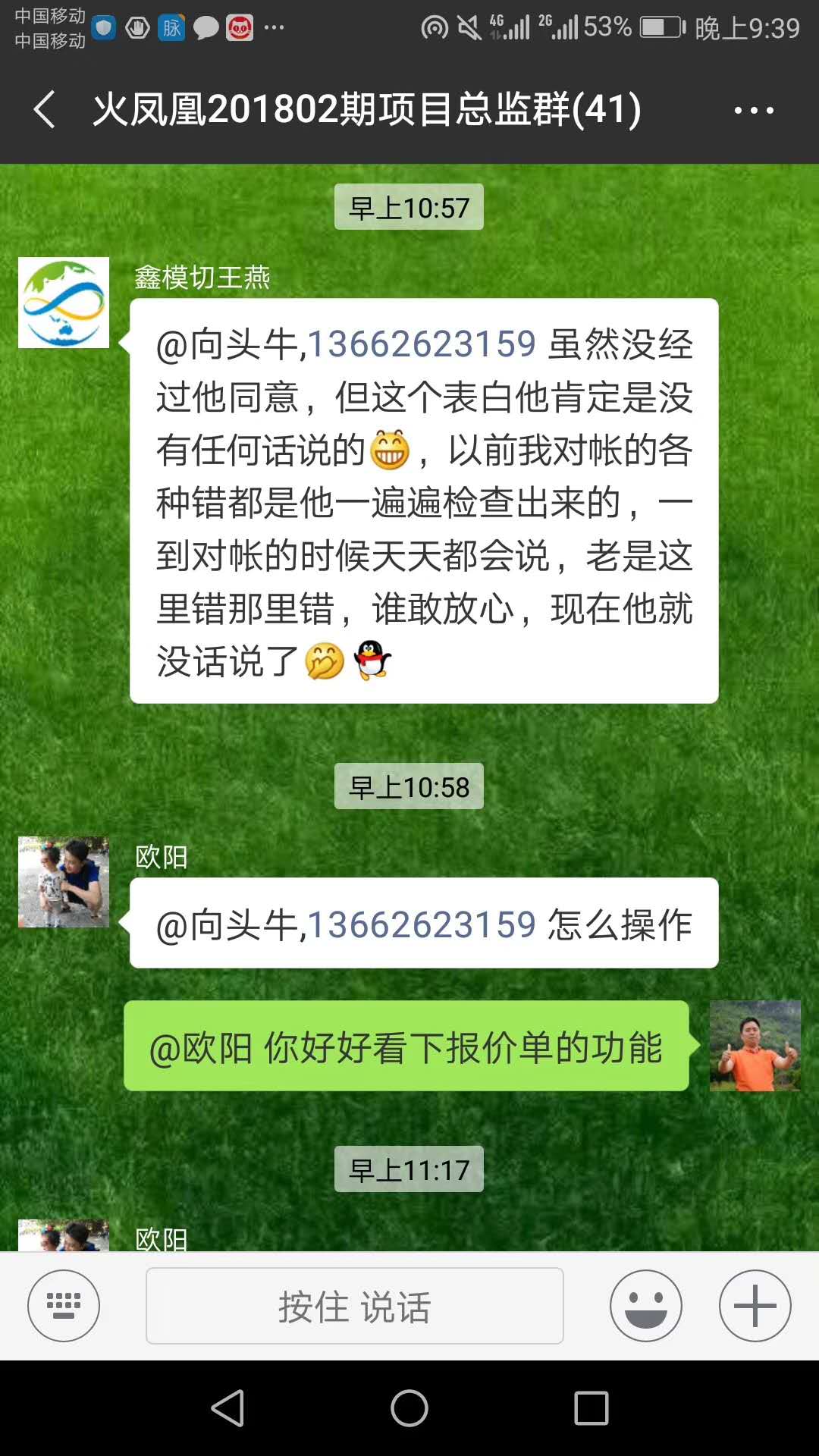
Task: Tap the 按住 说话 voice button
Action: (x=354, y=1306)
